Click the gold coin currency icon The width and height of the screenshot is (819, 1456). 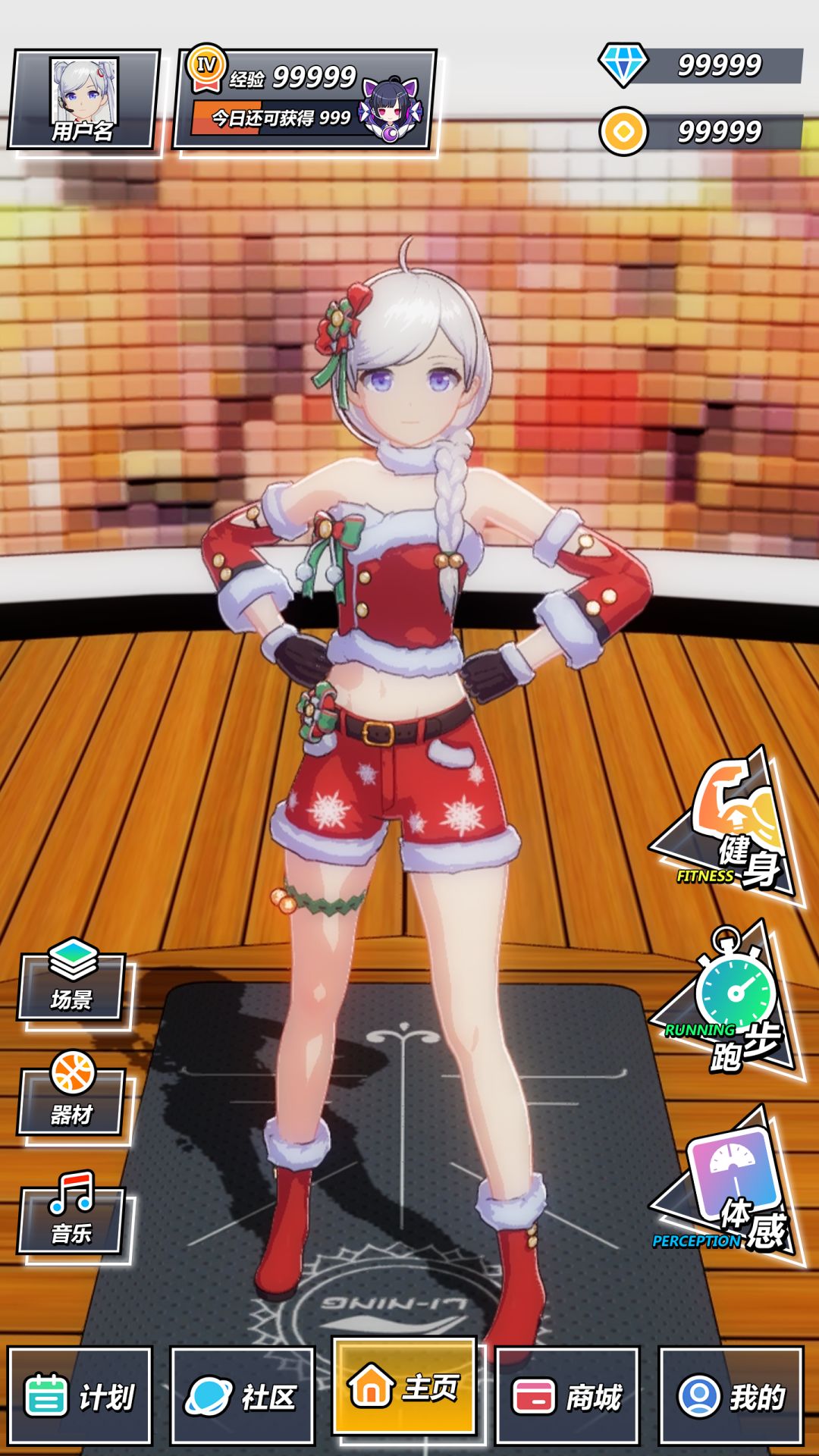(624, 129)
